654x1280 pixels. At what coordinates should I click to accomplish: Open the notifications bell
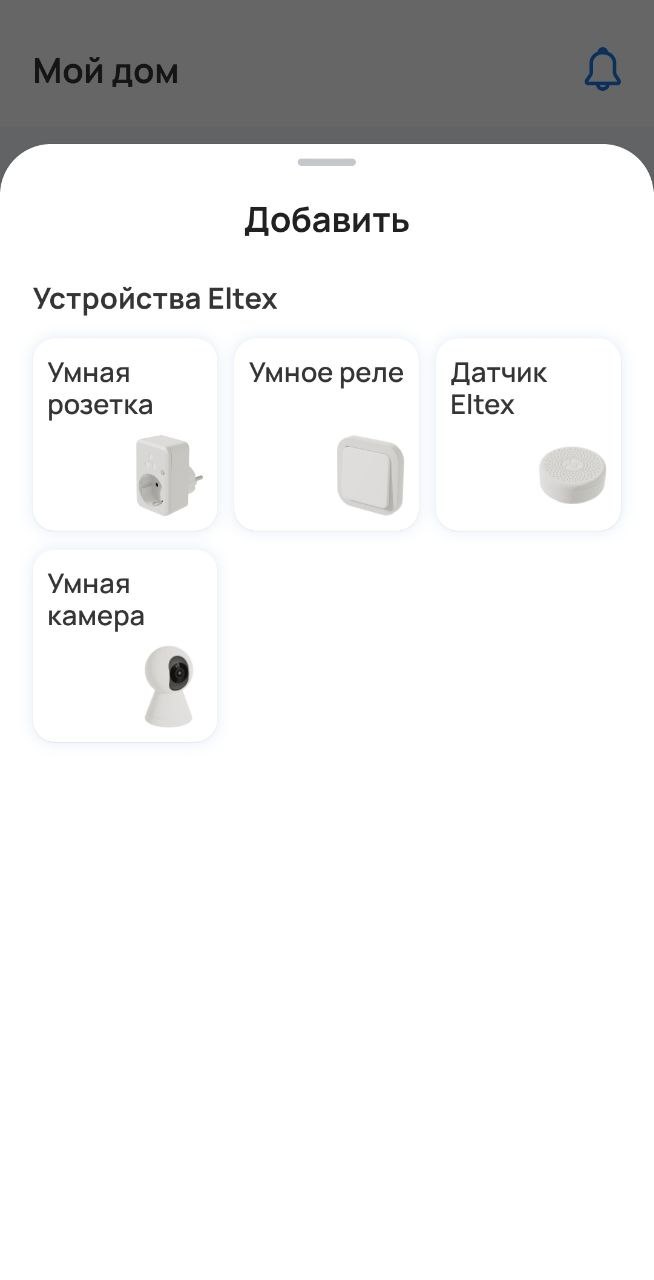tap(602, 70)
